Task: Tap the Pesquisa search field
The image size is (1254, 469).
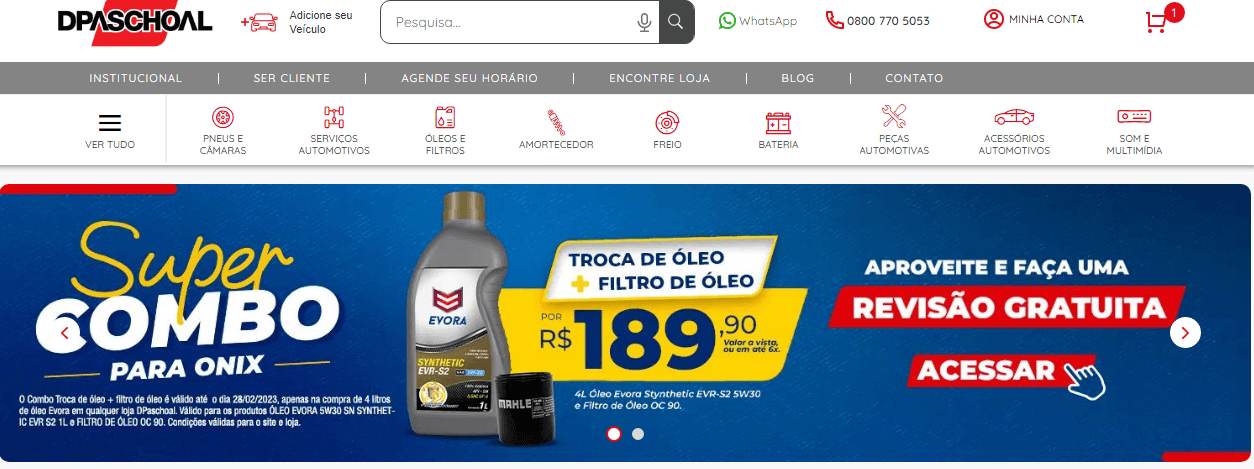Action: click(510, 22)
